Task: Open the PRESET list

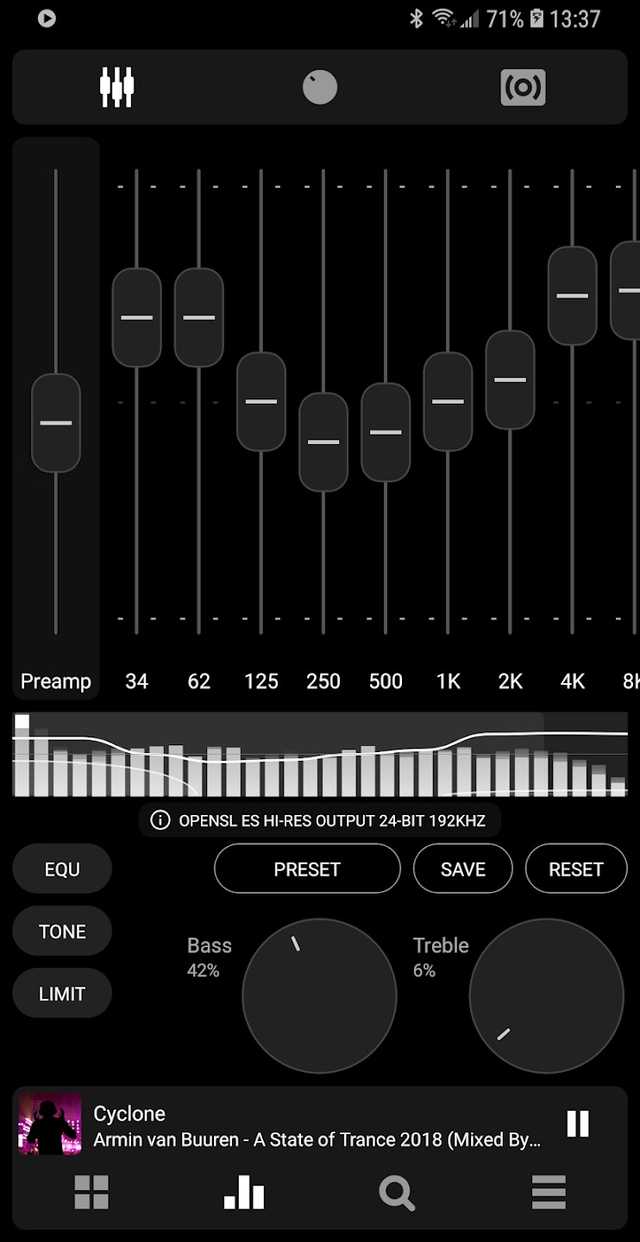Action: coord(307,869)
